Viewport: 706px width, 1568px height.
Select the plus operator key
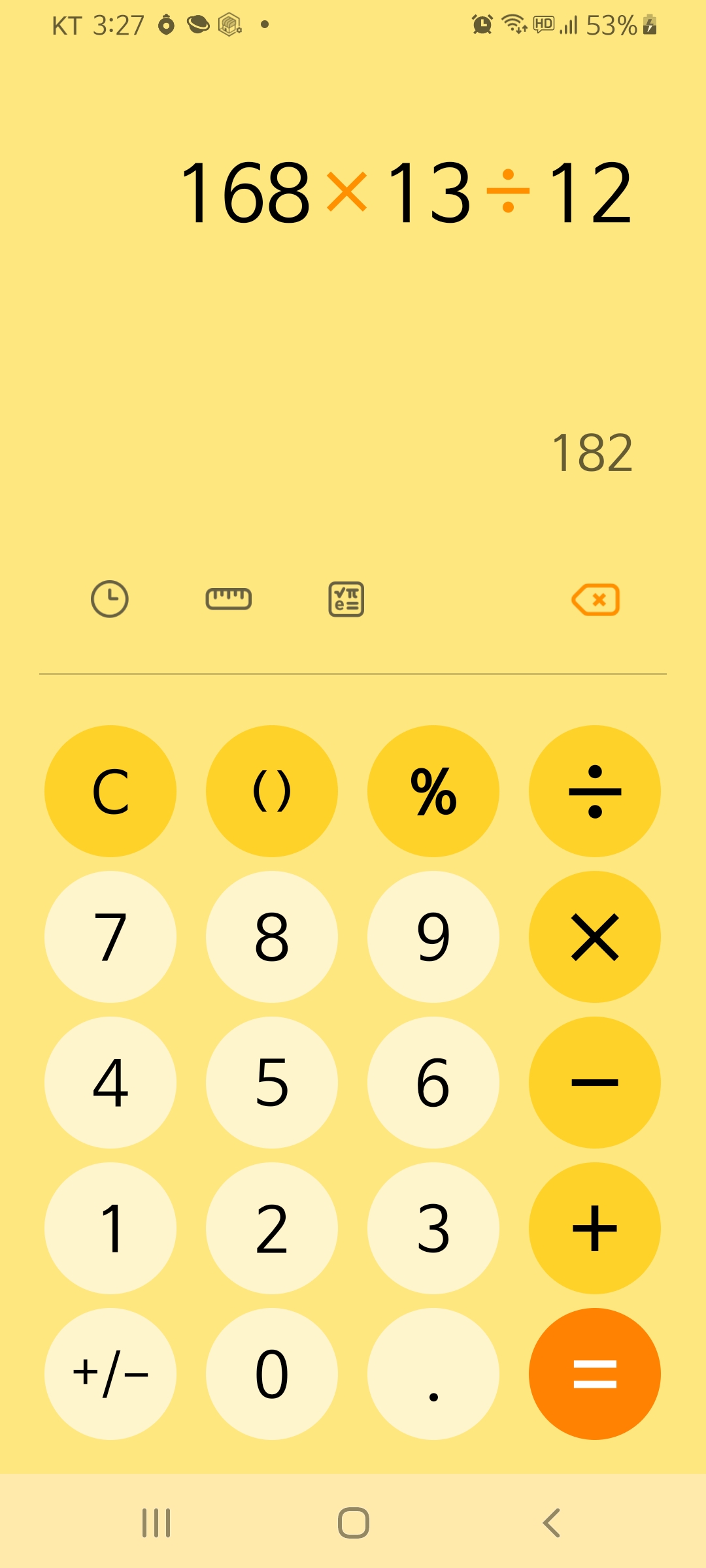click(x=595, y=1228)
